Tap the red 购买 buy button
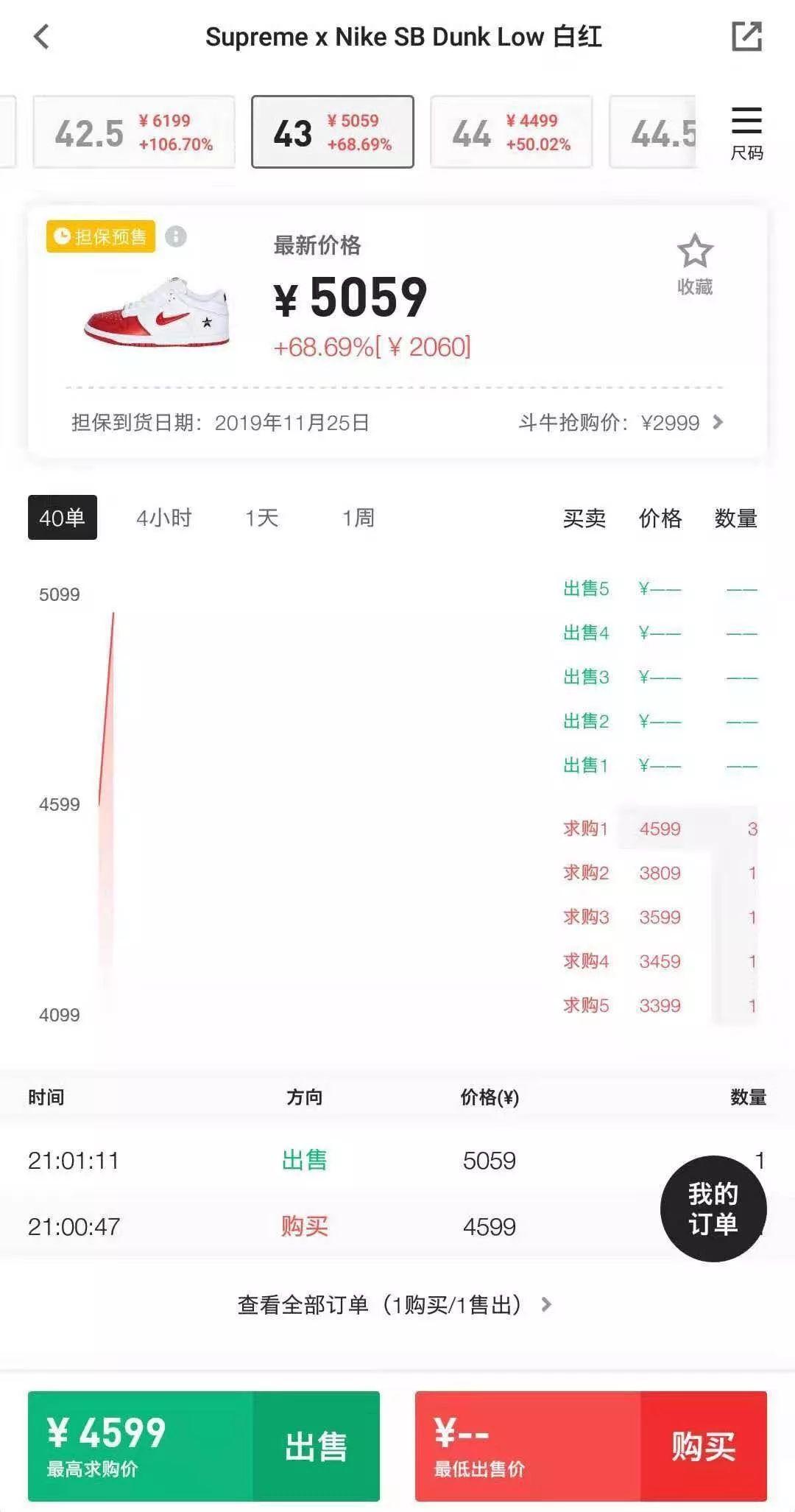The image size is (795, 1512). (591, 1446)
